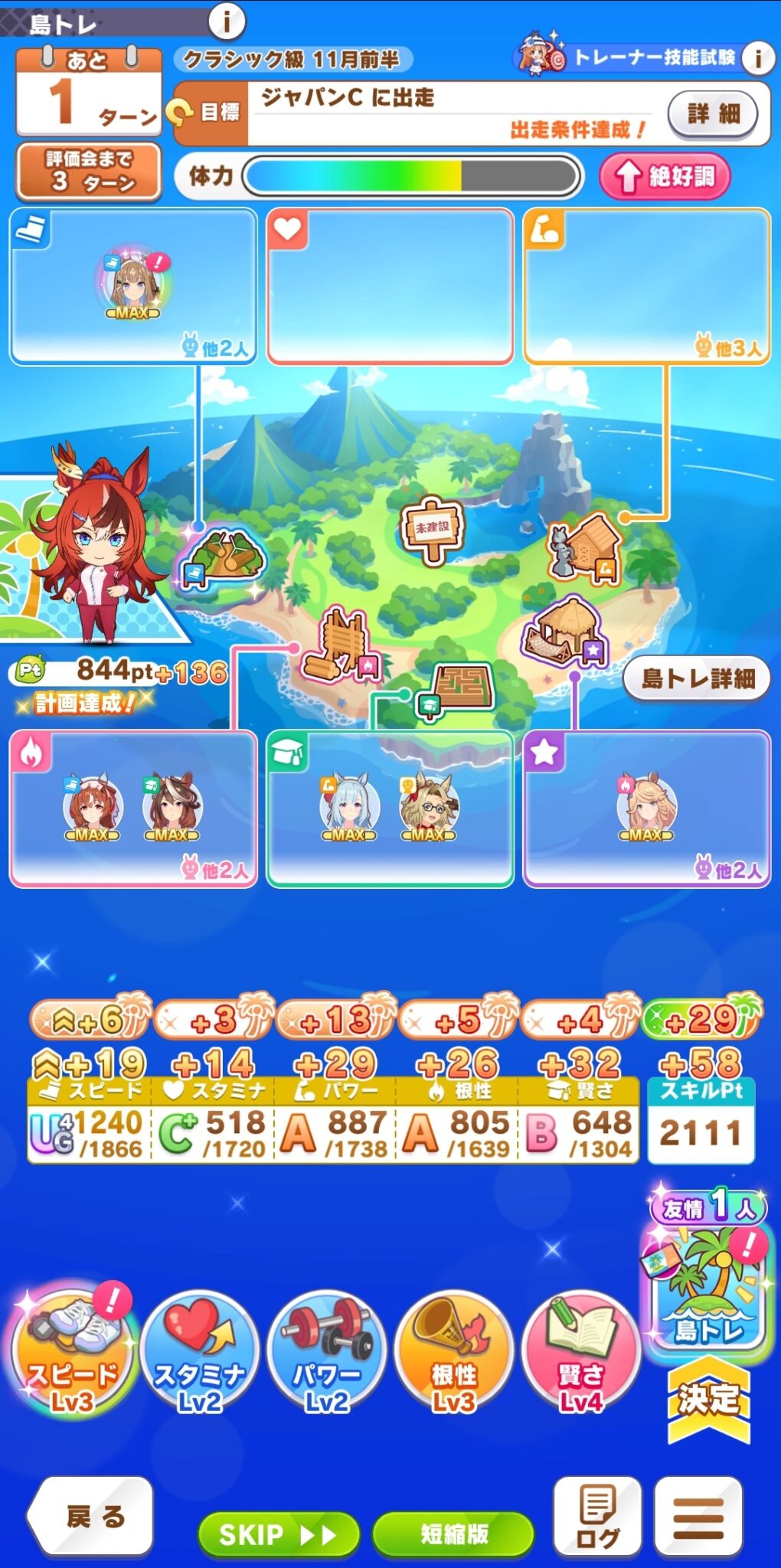
Task: Tap the 未建設 signpost on the island
Action: (433, 528)
